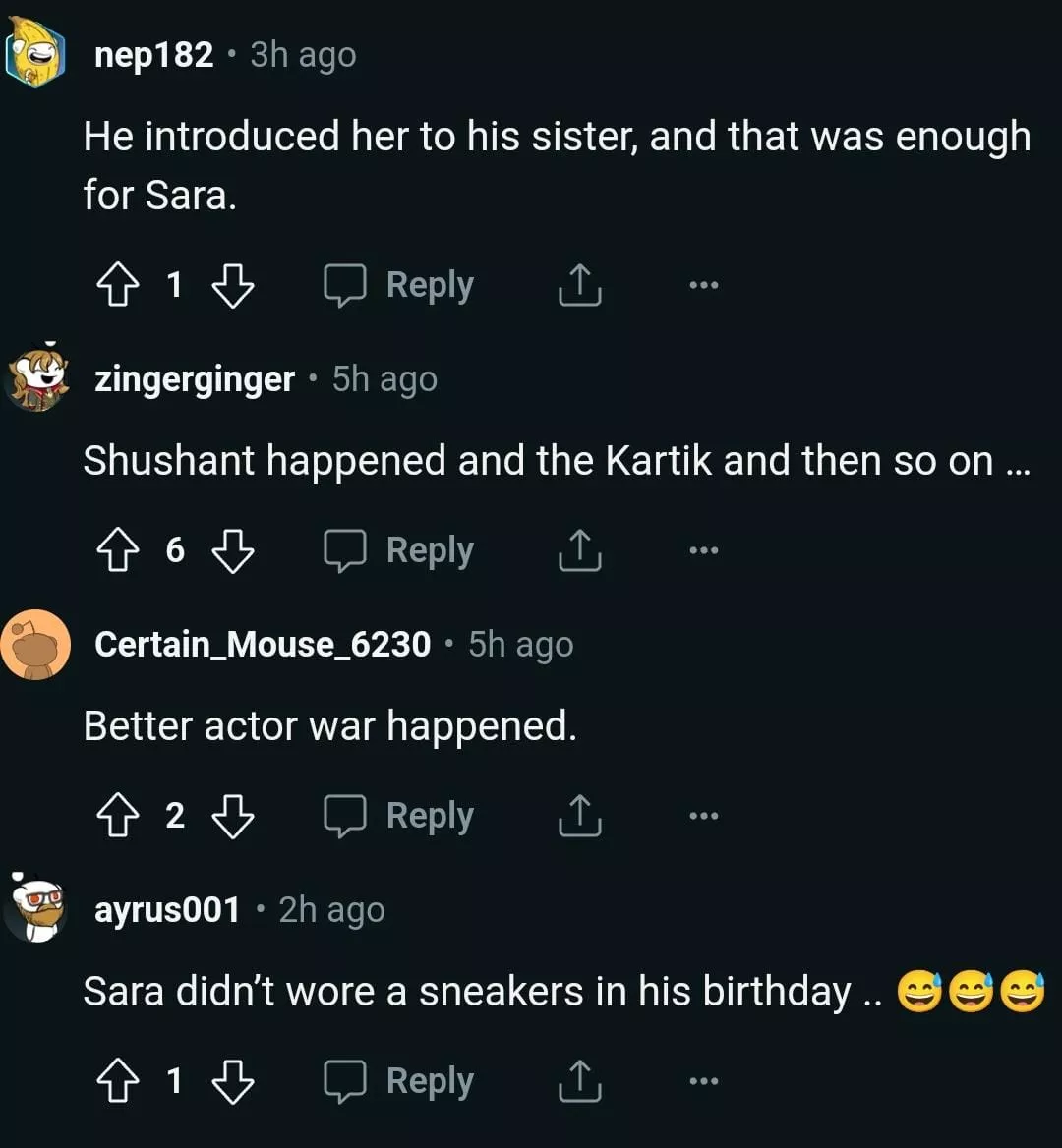The width and height of the screenshot is (1062, 1148).
Task: Upvote Certain_Mouse_6230's comment
Action: (x=117, y=816)
